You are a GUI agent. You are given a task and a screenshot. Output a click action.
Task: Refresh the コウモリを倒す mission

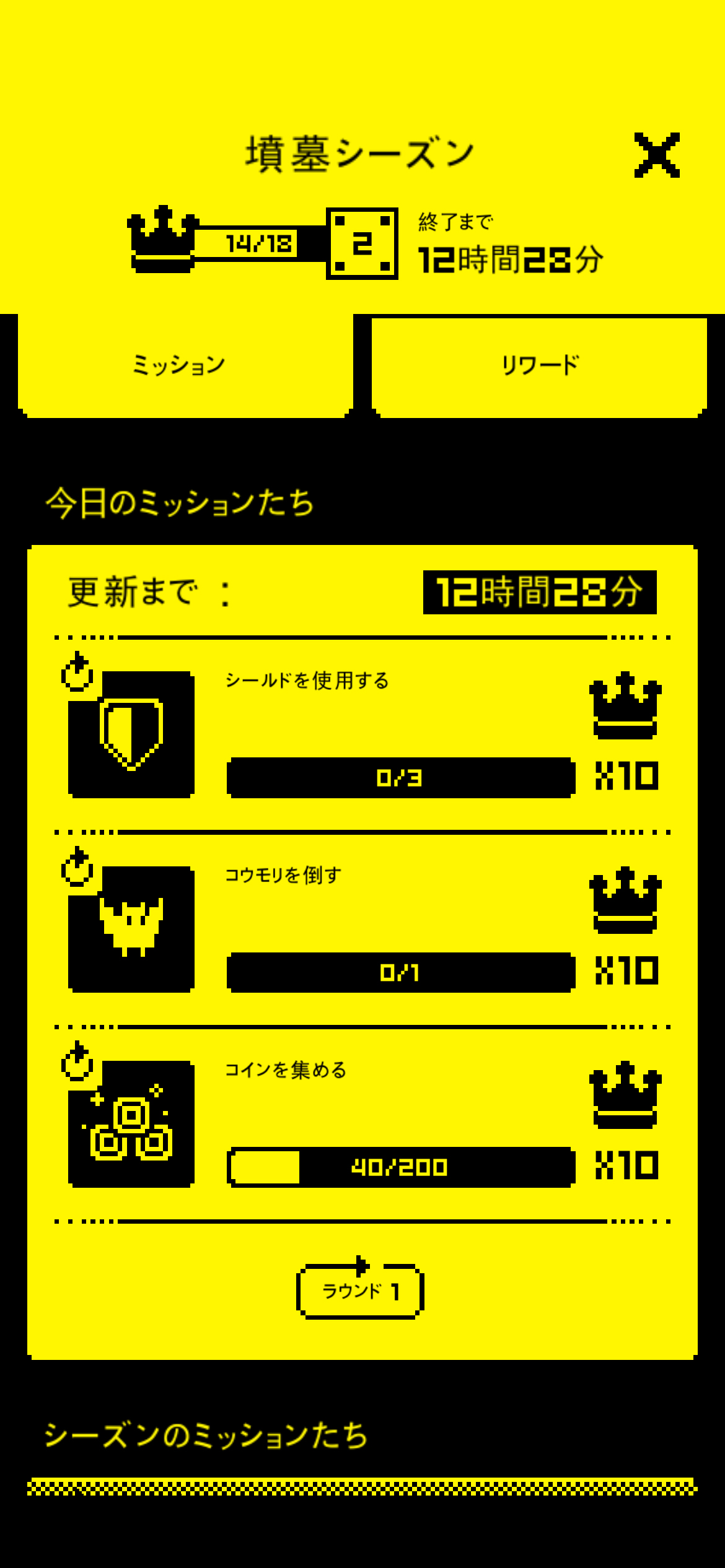[x=77, y=868]
